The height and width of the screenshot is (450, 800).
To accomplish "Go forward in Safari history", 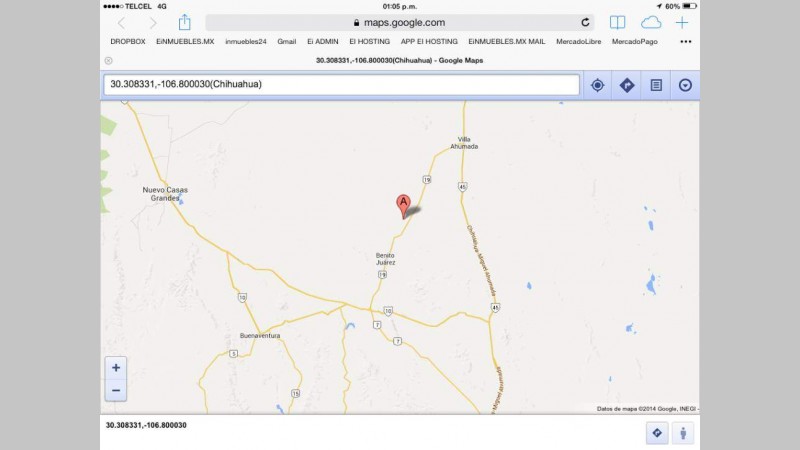I will pyautogui.click(x=153, y=22).
